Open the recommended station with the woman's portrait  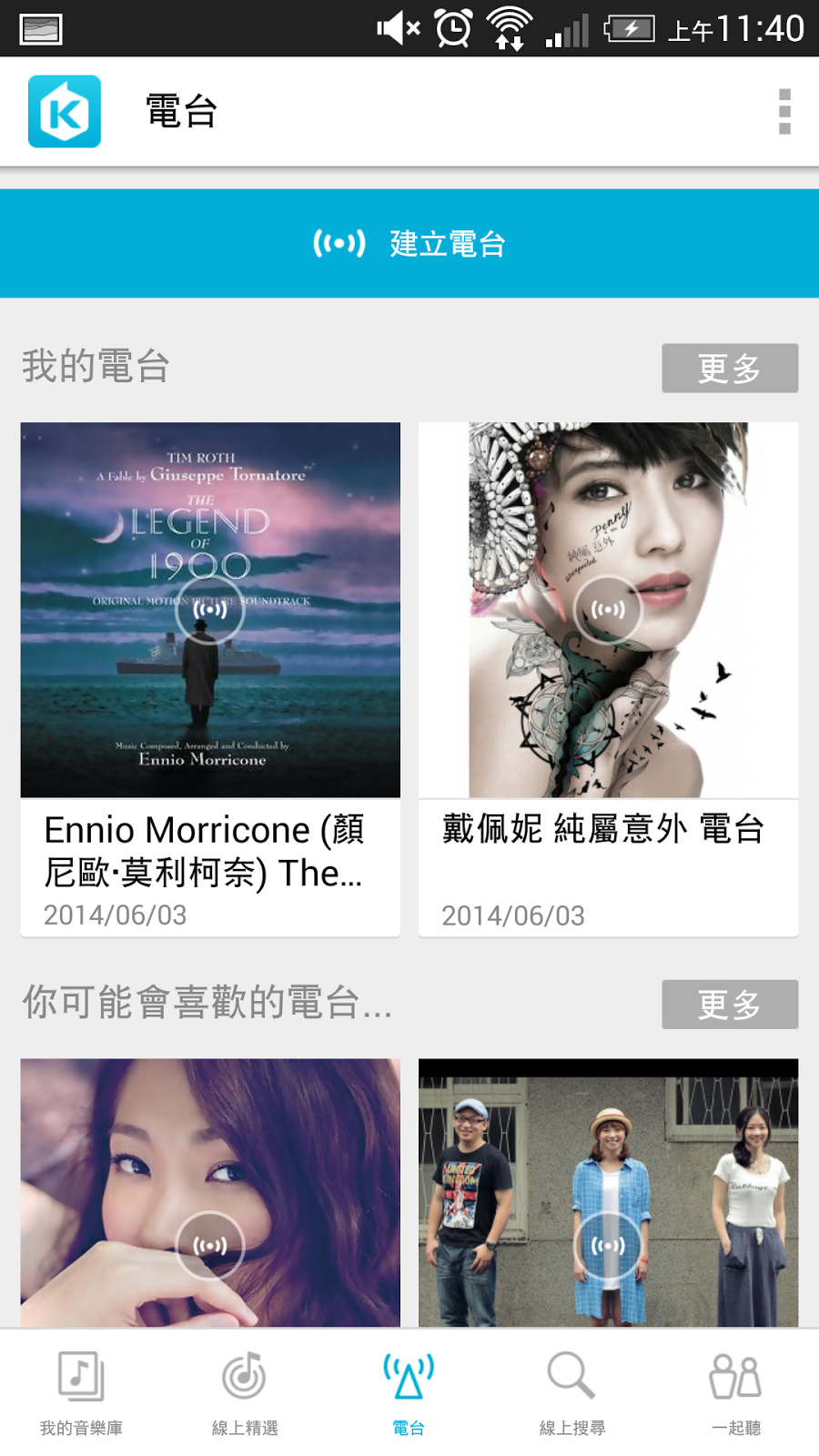(210, 1192)
